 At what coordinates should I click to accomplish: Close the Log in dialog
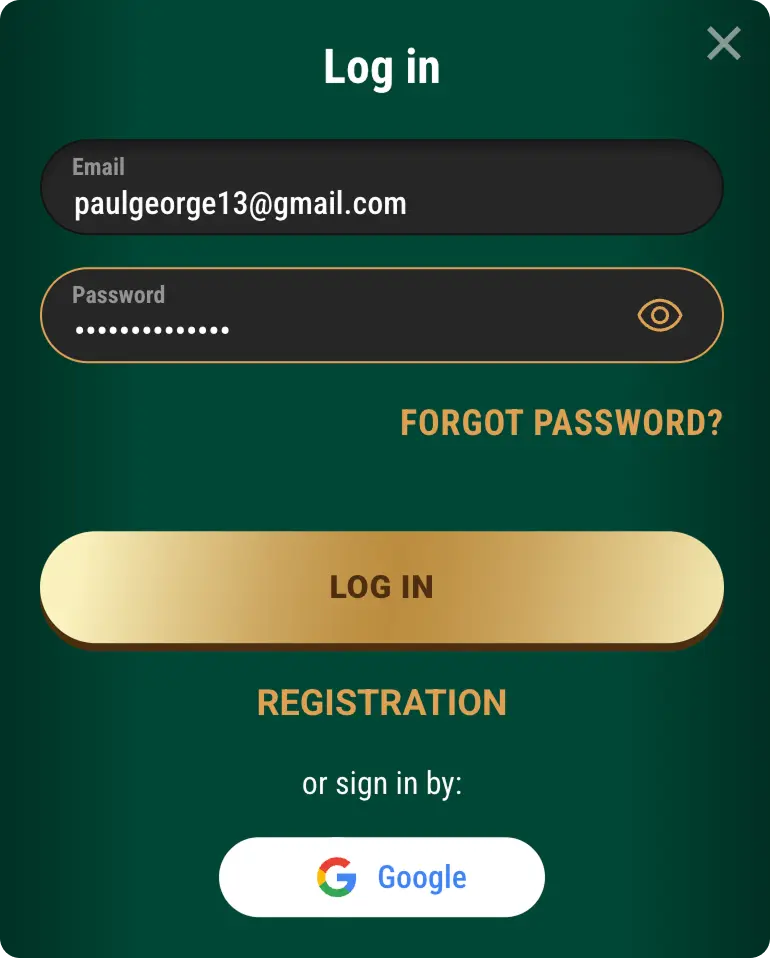(723, 43)
